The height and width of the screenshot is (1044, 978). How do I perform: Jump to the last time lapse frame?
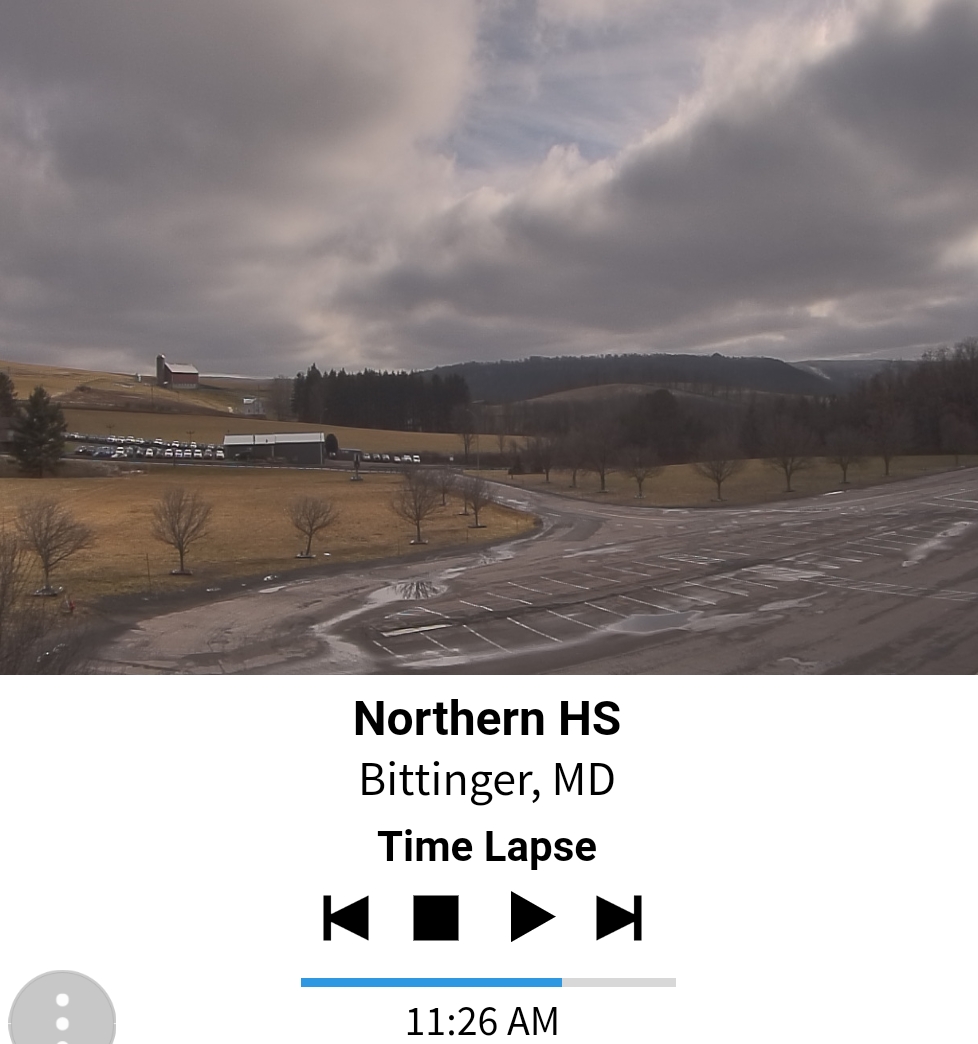[x=619, y=917]
